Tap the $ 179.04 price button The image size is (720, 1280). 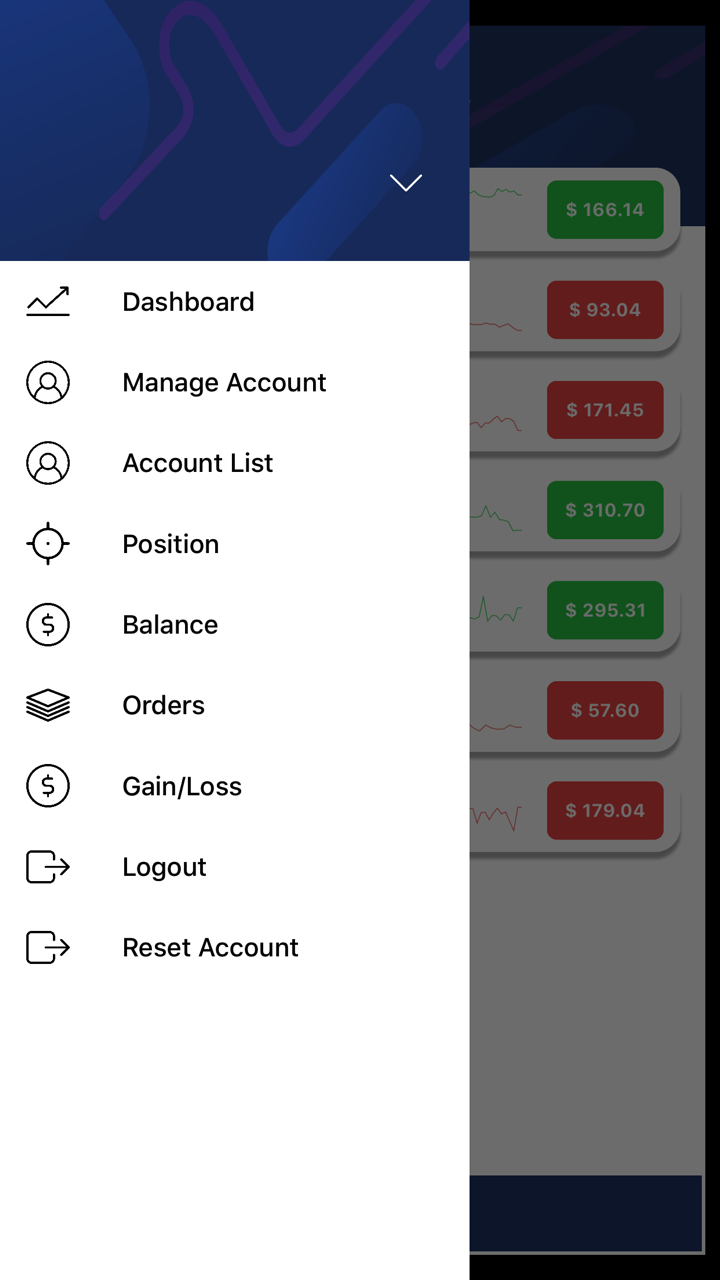coord(605,810)
